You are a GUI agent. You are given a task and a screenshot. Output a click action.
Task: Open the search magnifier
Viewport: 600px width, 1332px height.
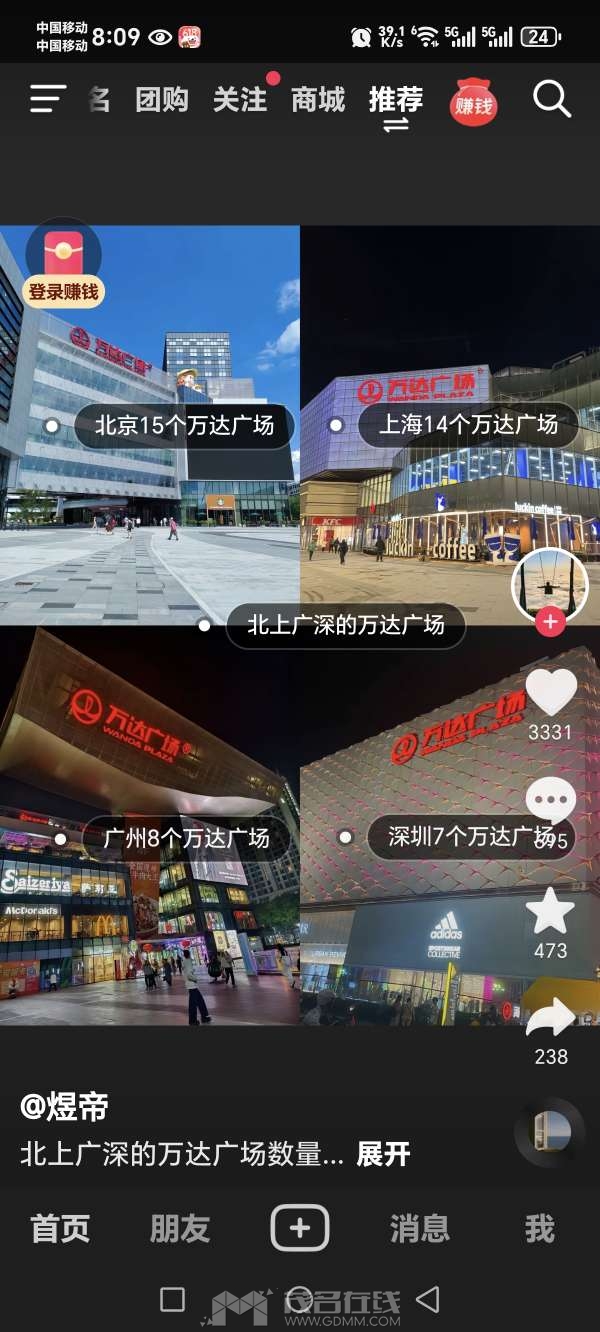pos(551,99)
